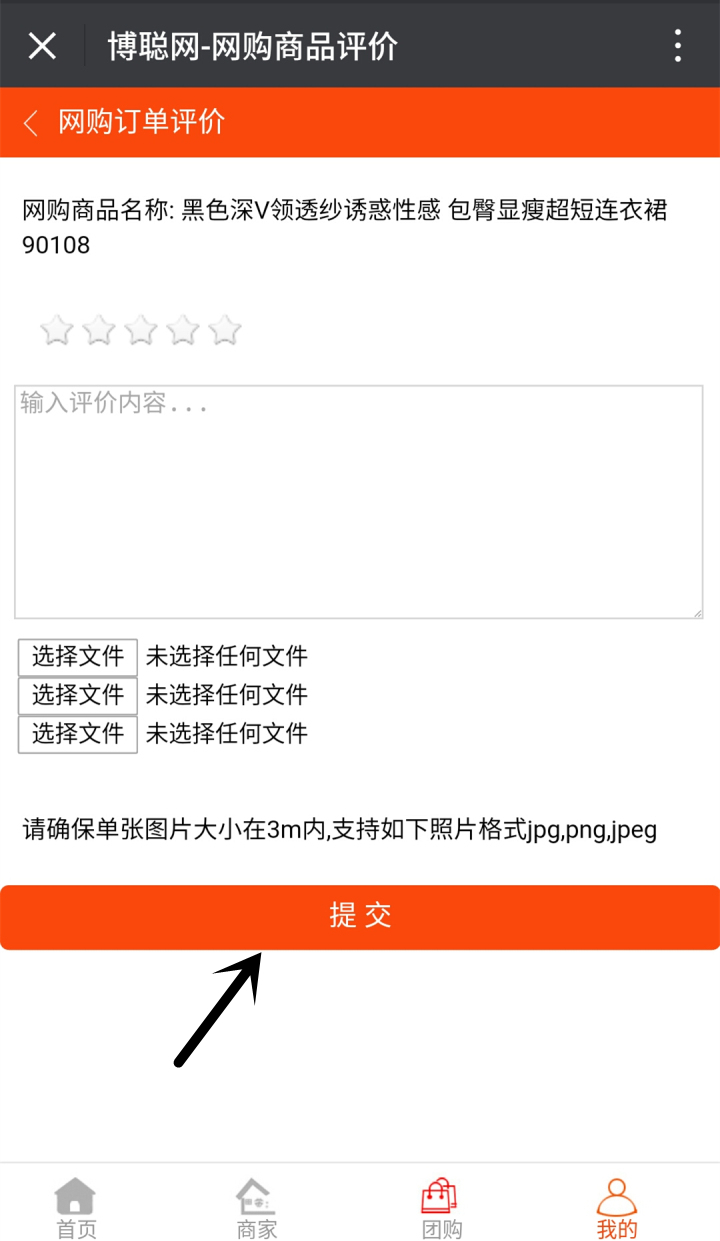The image size is (720, 1241).
Task: Tap the first 选择文件 button
Action: tap(78, 657)
